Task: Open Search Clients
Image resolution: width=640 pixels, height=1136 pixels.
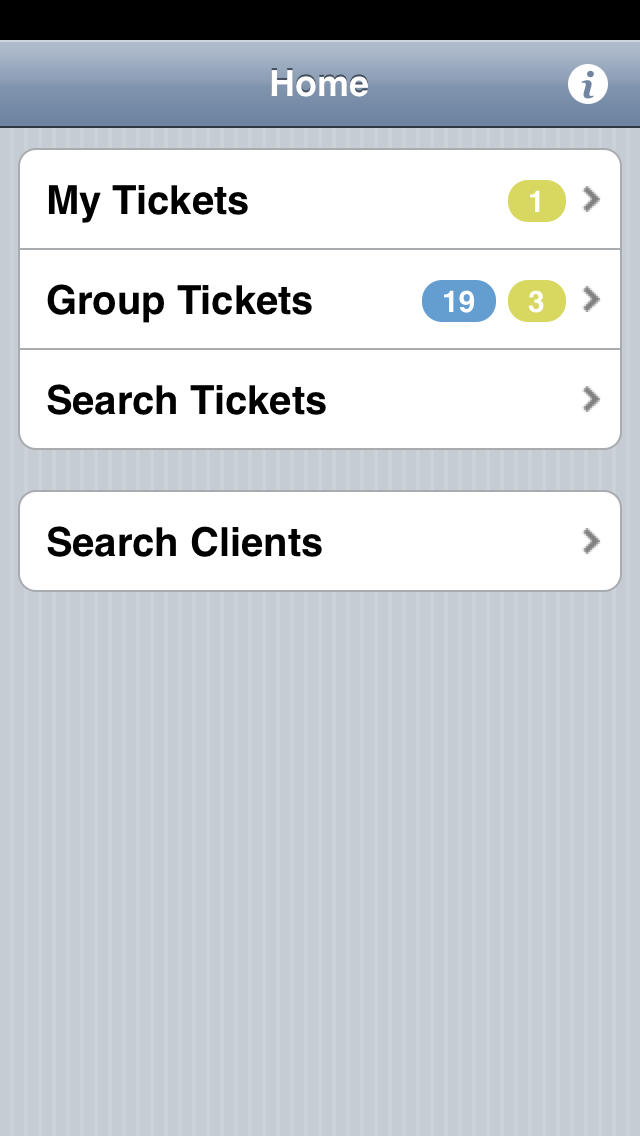Action: pyautogui.click(x=320, y=541)
